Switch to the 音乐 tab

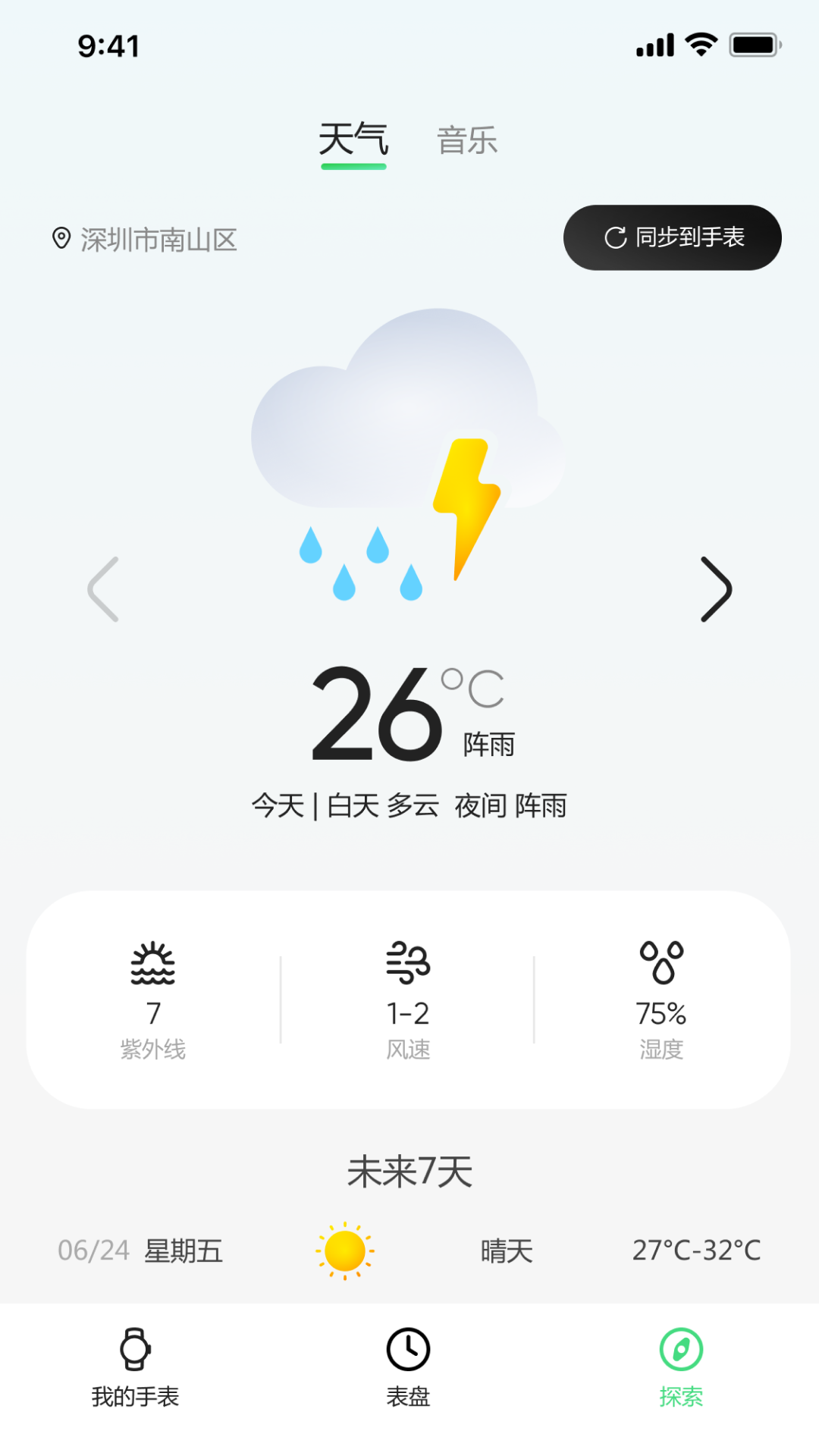click(467, 141)
